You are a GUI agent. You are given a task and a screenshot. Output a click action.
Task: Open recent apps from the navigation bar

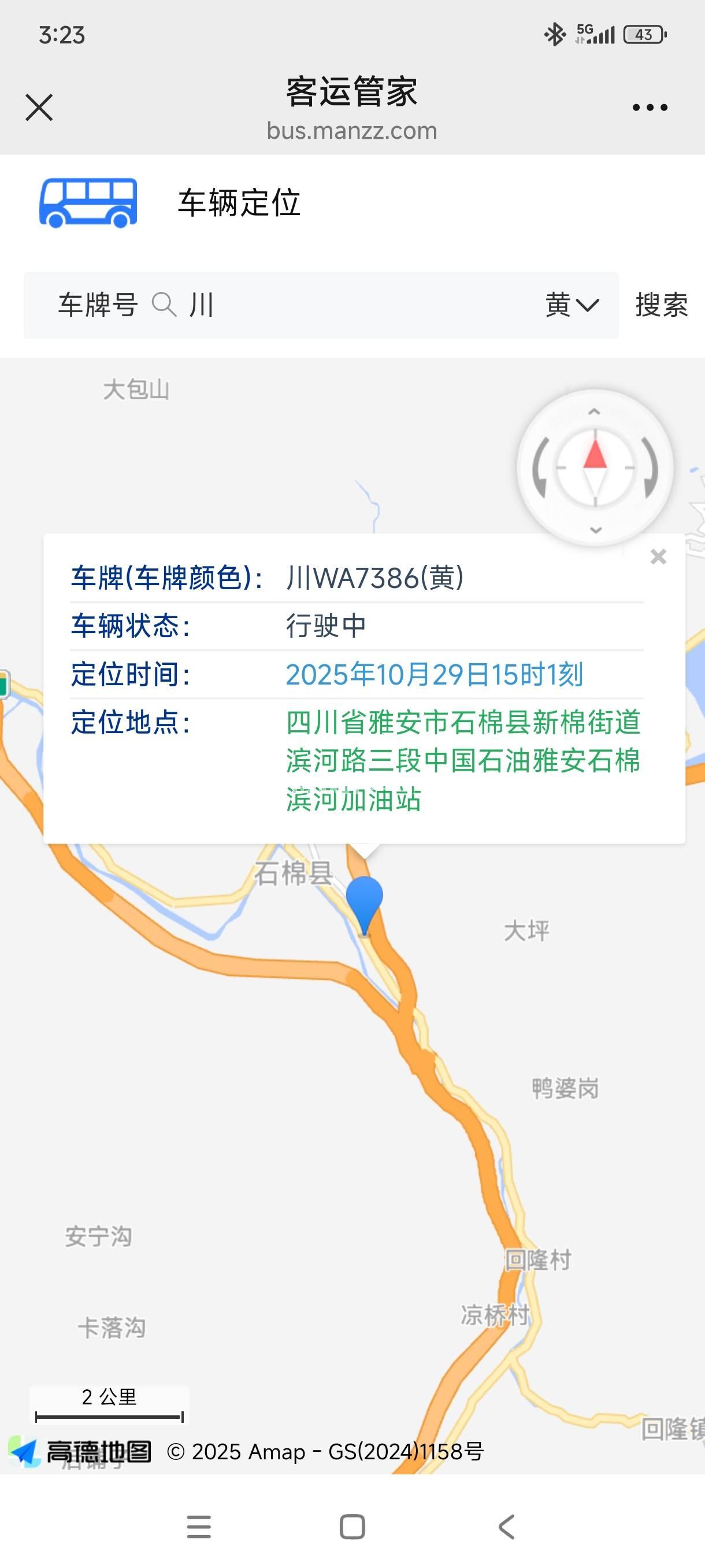pyautogui.click(x=199, y=1526)
